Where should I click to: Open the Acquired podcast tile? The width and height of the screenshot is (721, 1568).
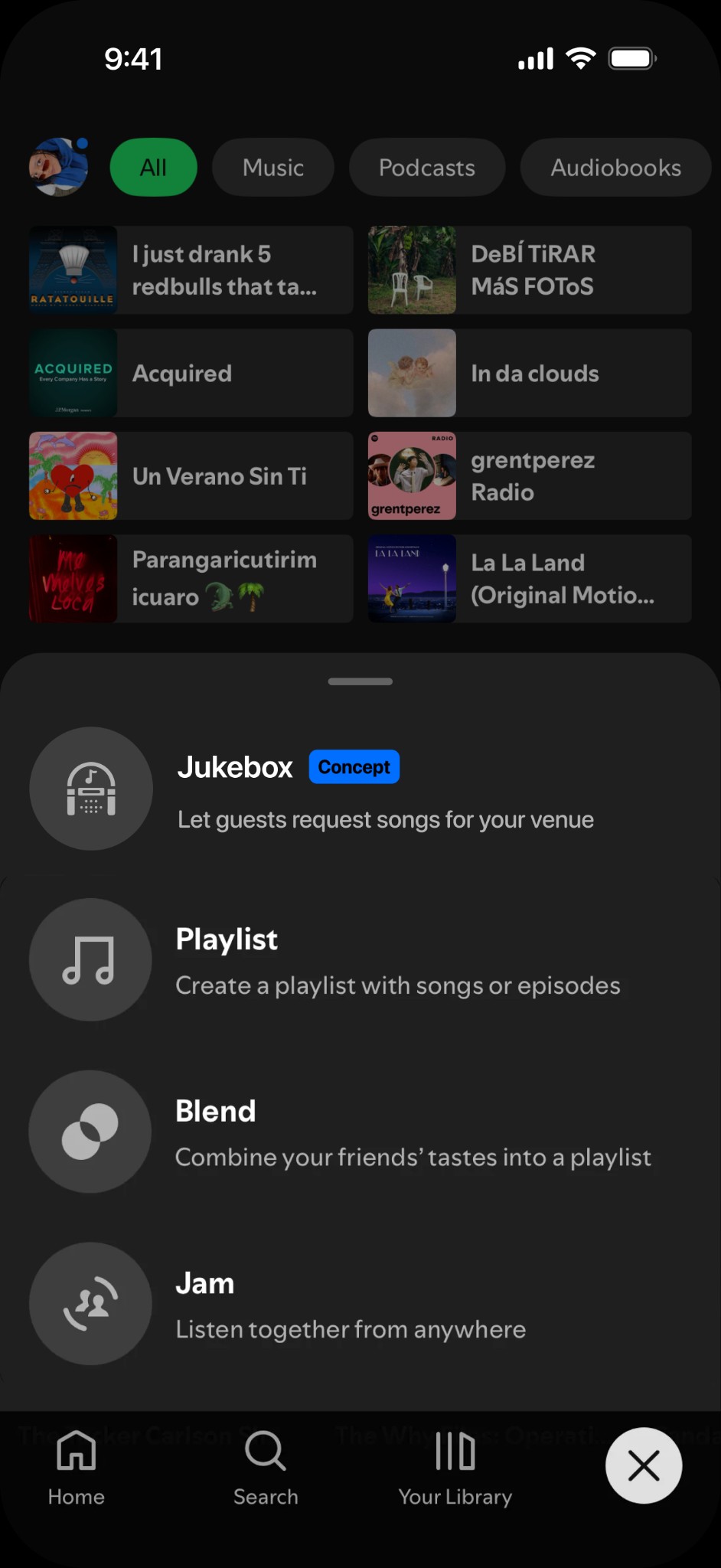click(191, 373)
